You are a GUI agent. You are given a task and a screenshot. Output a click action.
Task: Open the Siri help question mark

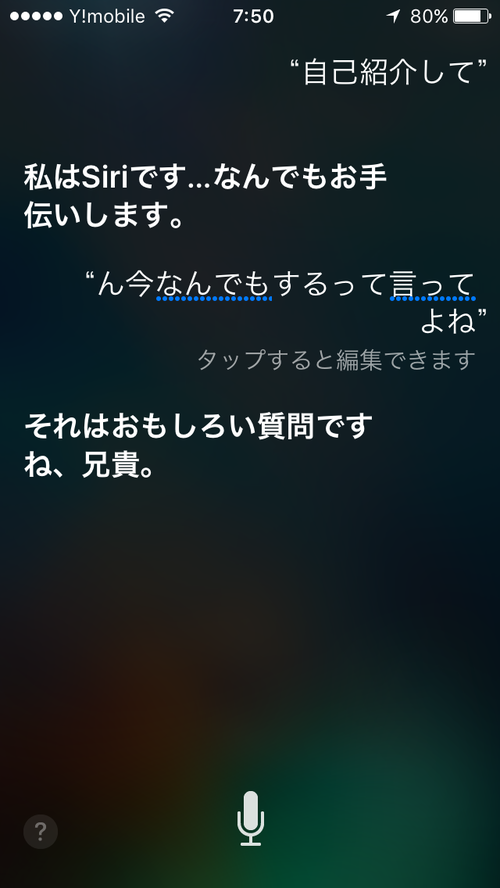[40, 831]
